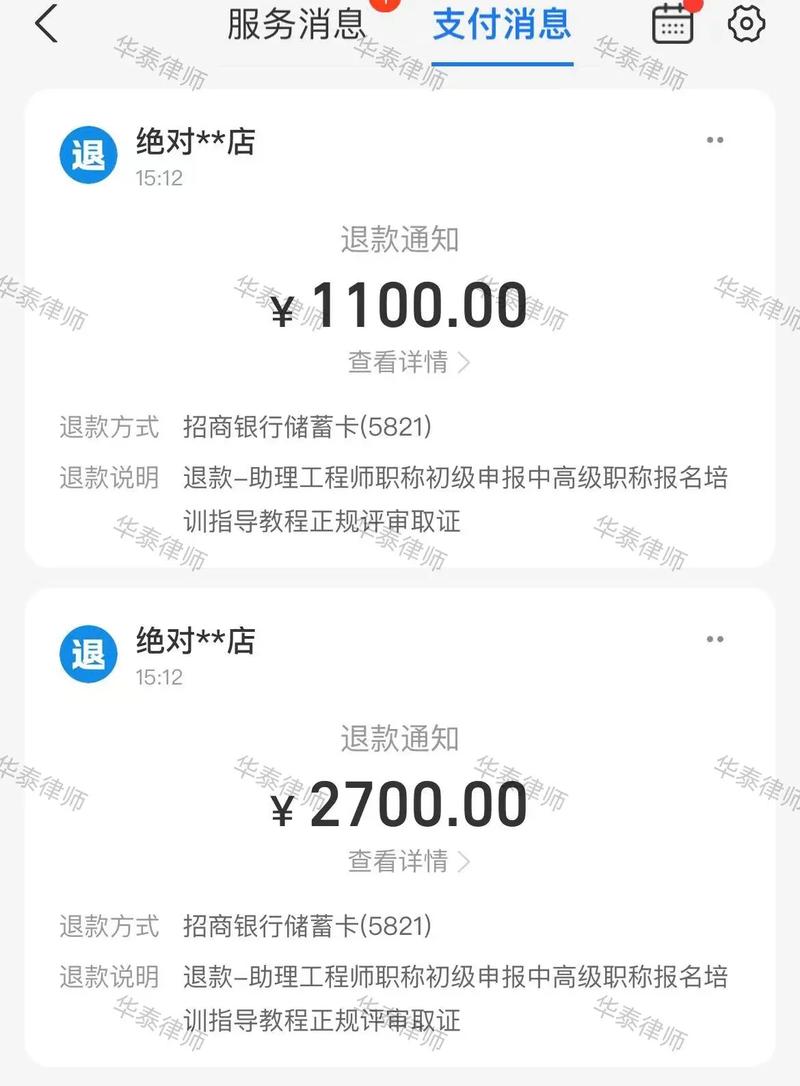Open more options on the ¥1100 refund message
800x1086 pixels.
(x=715, y=140)
